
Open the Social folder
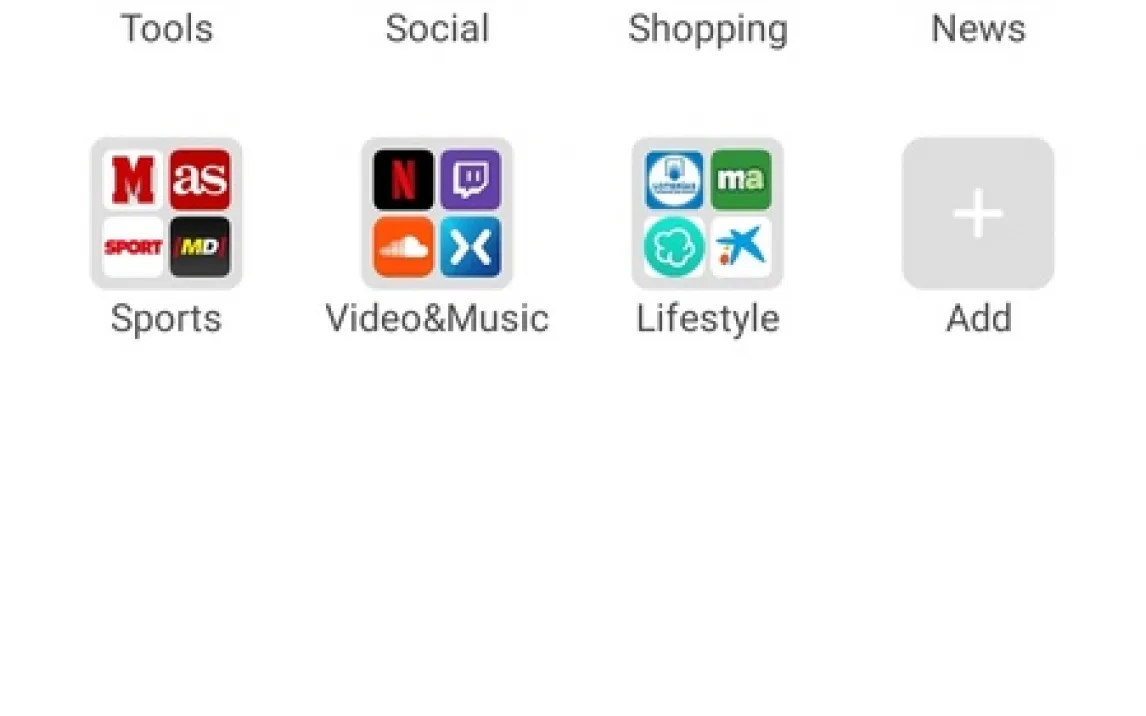[437, 27]
